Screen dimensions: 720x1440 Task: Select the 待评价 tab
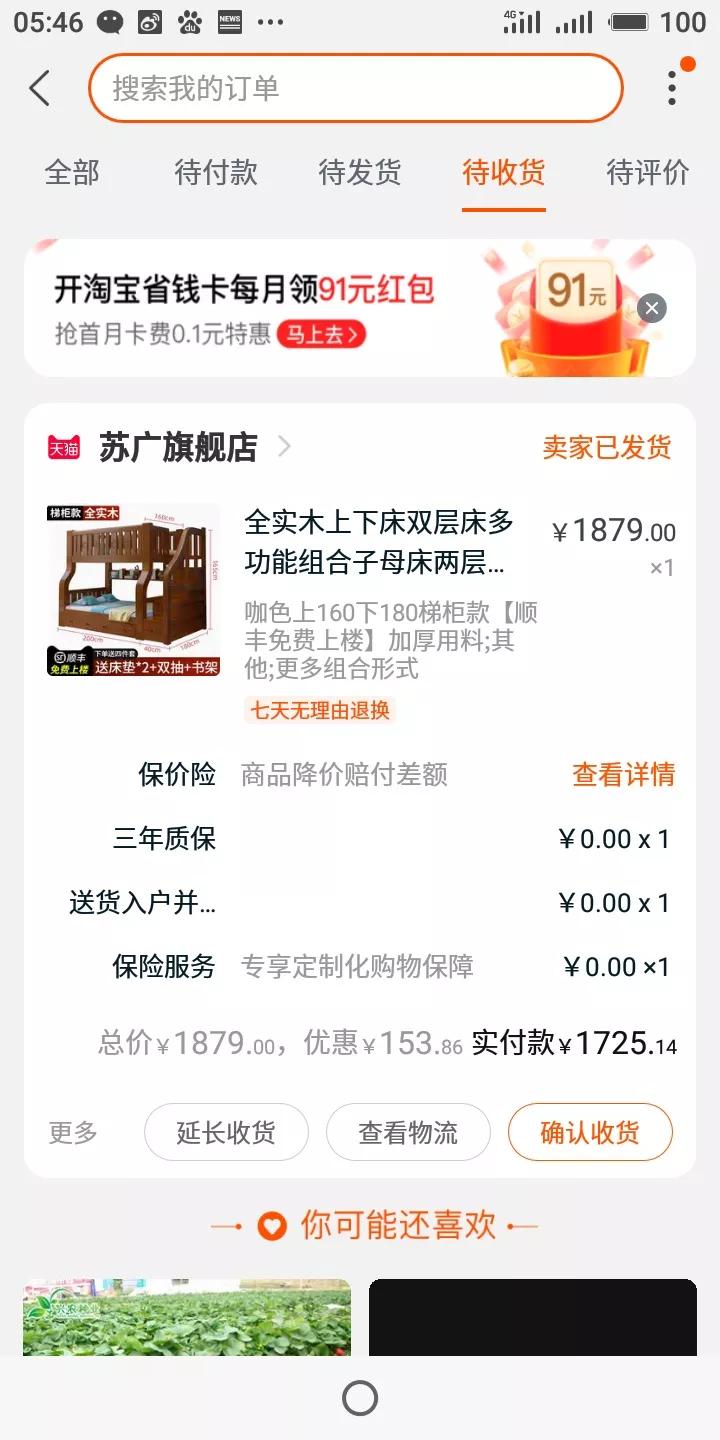point(647,174)
